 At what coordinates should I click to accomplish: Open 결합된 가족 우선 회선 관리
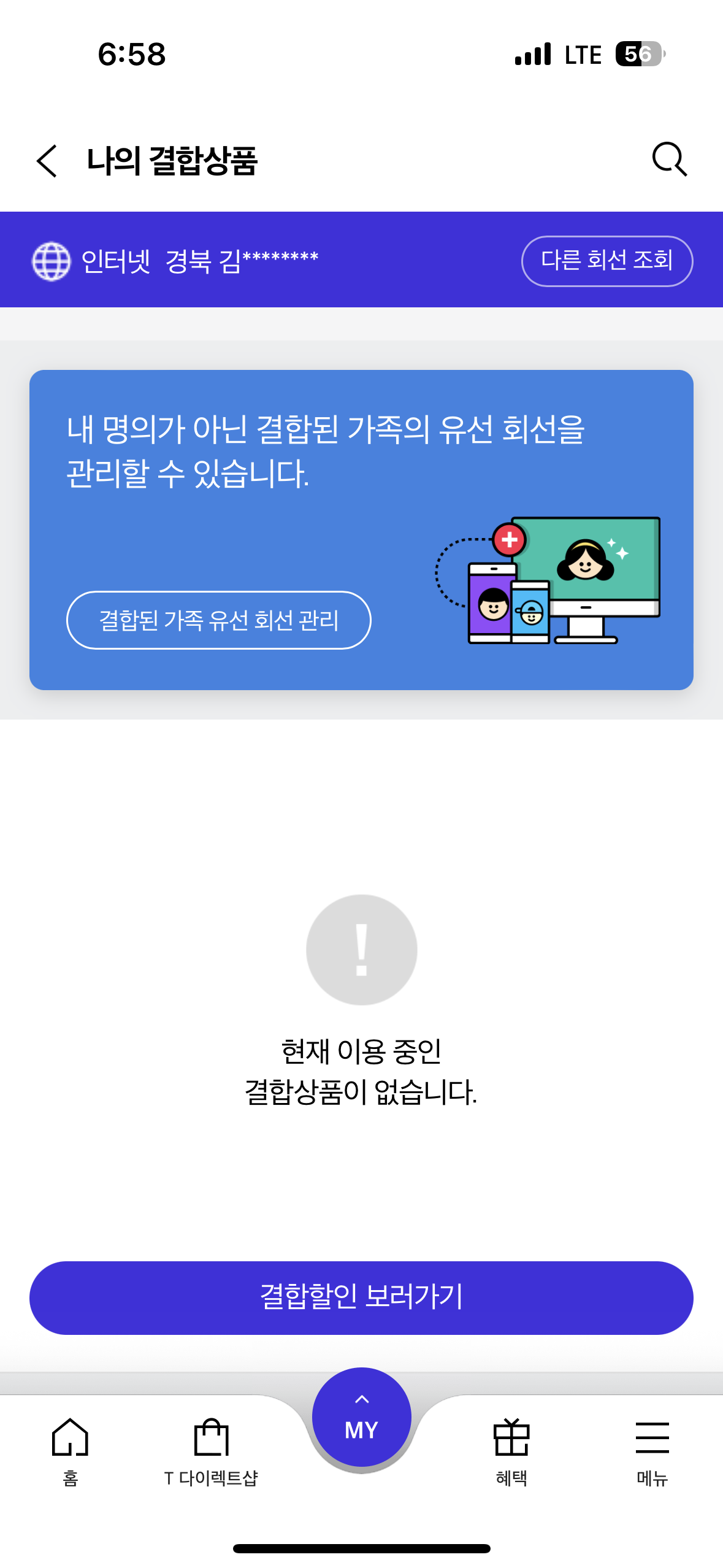point(218,620)
